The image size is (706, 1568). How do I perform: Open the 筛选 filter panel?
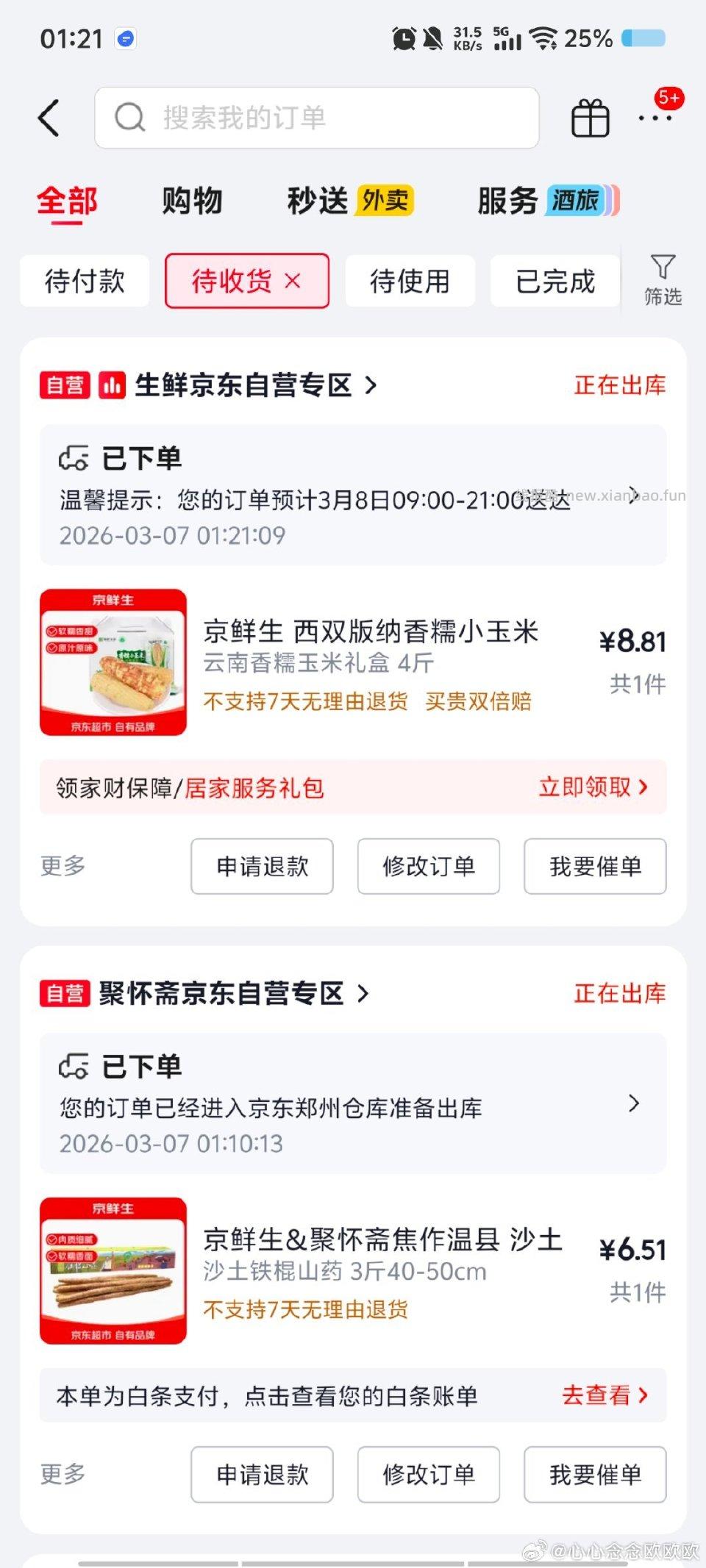tap(663, 280)
